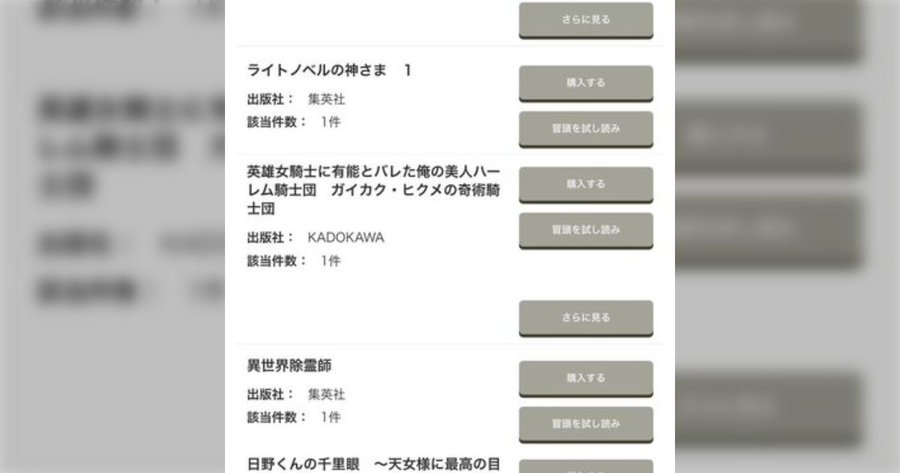
Task: Buy 英雄女騎士に有能とバレた俺の美人ハーレム騎士団 via 購入する
Action: pyautogui.click(x=585, y=184)
